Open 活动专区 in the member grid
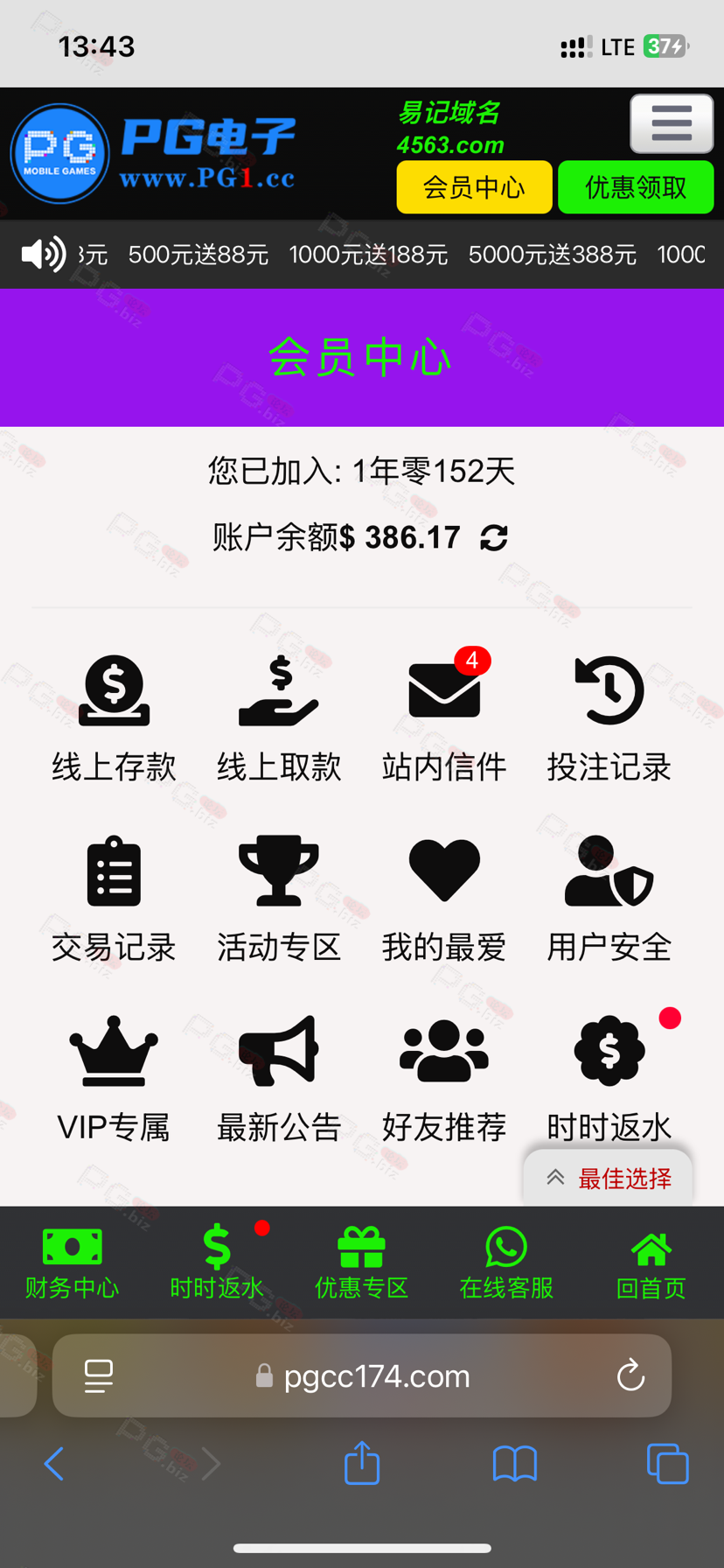This screenshot has width=724, height=1568. 279,899
